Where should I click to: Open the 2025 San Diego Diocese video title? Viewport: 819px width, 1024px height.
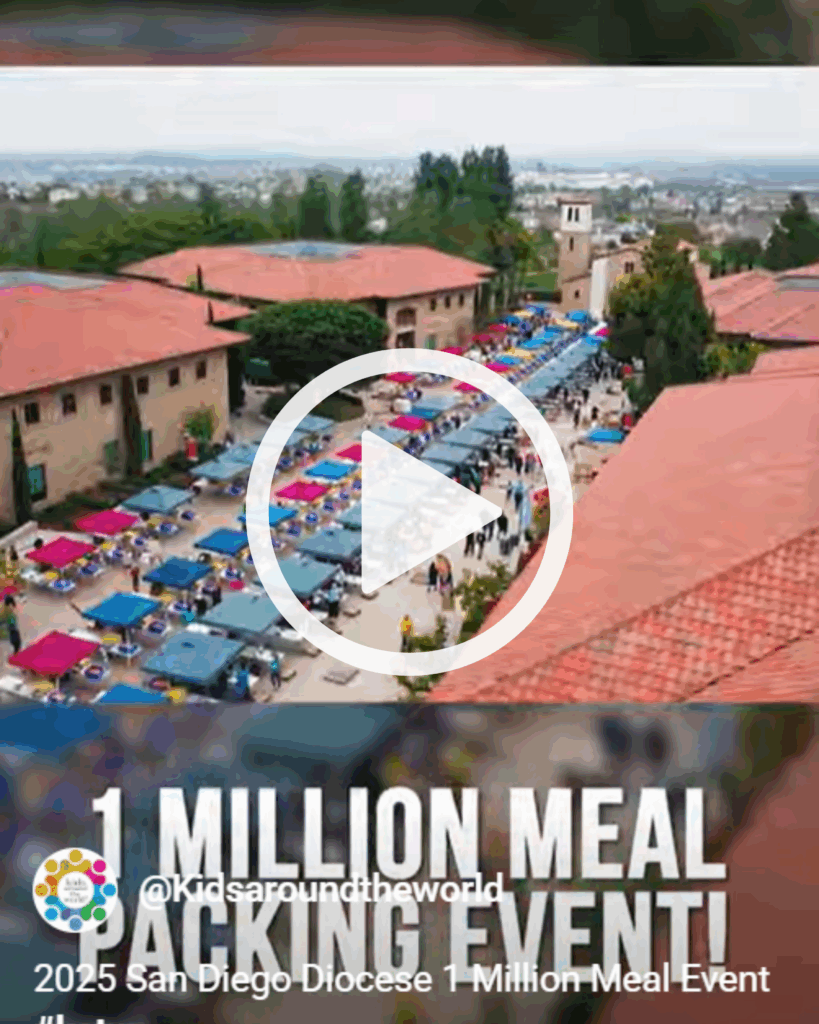click(401, 978)
